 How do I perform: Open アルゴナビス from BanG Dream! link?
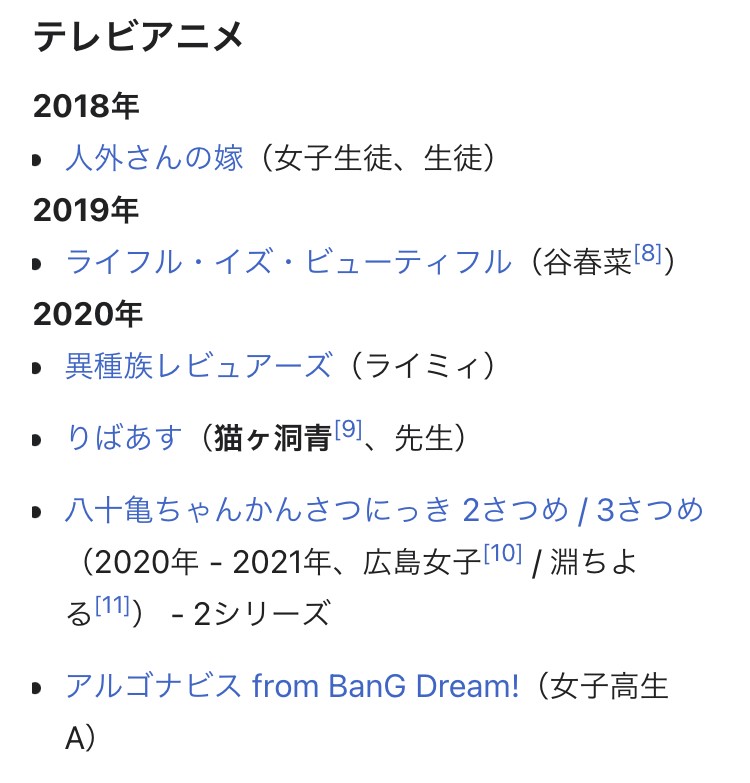[292, 686]
